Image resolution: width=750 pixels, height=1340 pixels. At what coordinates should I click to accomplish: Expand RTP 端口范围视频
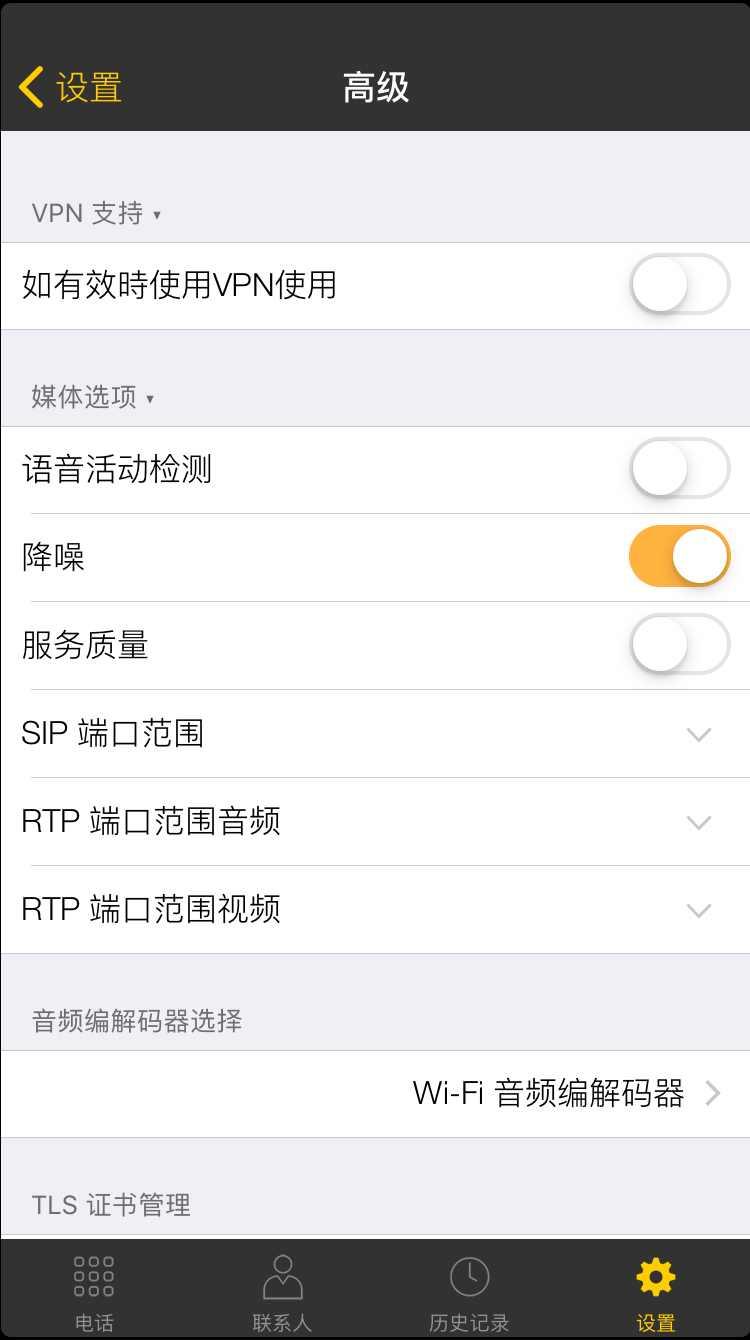click(x=375, y=910)
